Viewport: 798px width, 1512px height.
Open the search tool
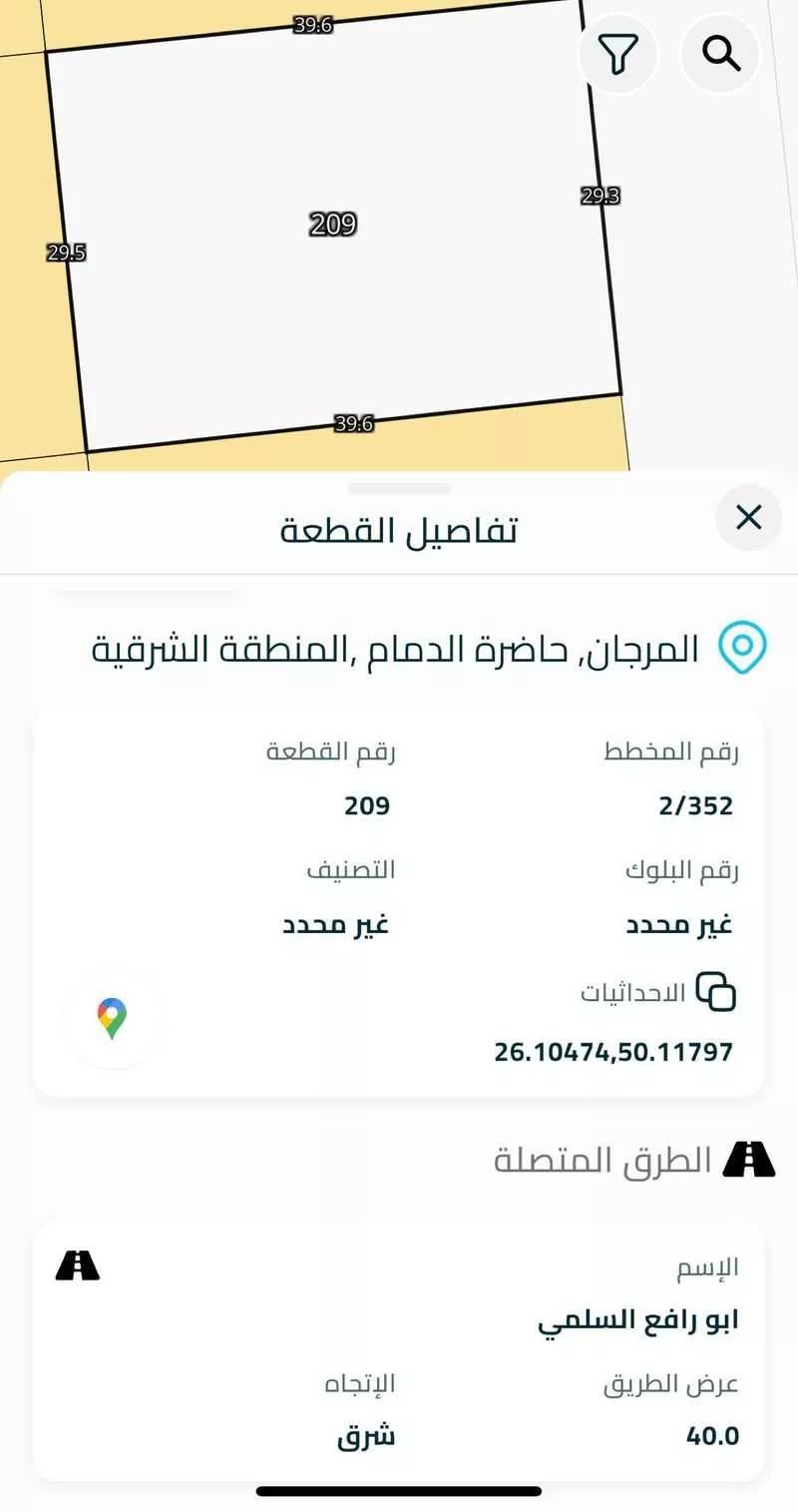(x=720, y=54)
